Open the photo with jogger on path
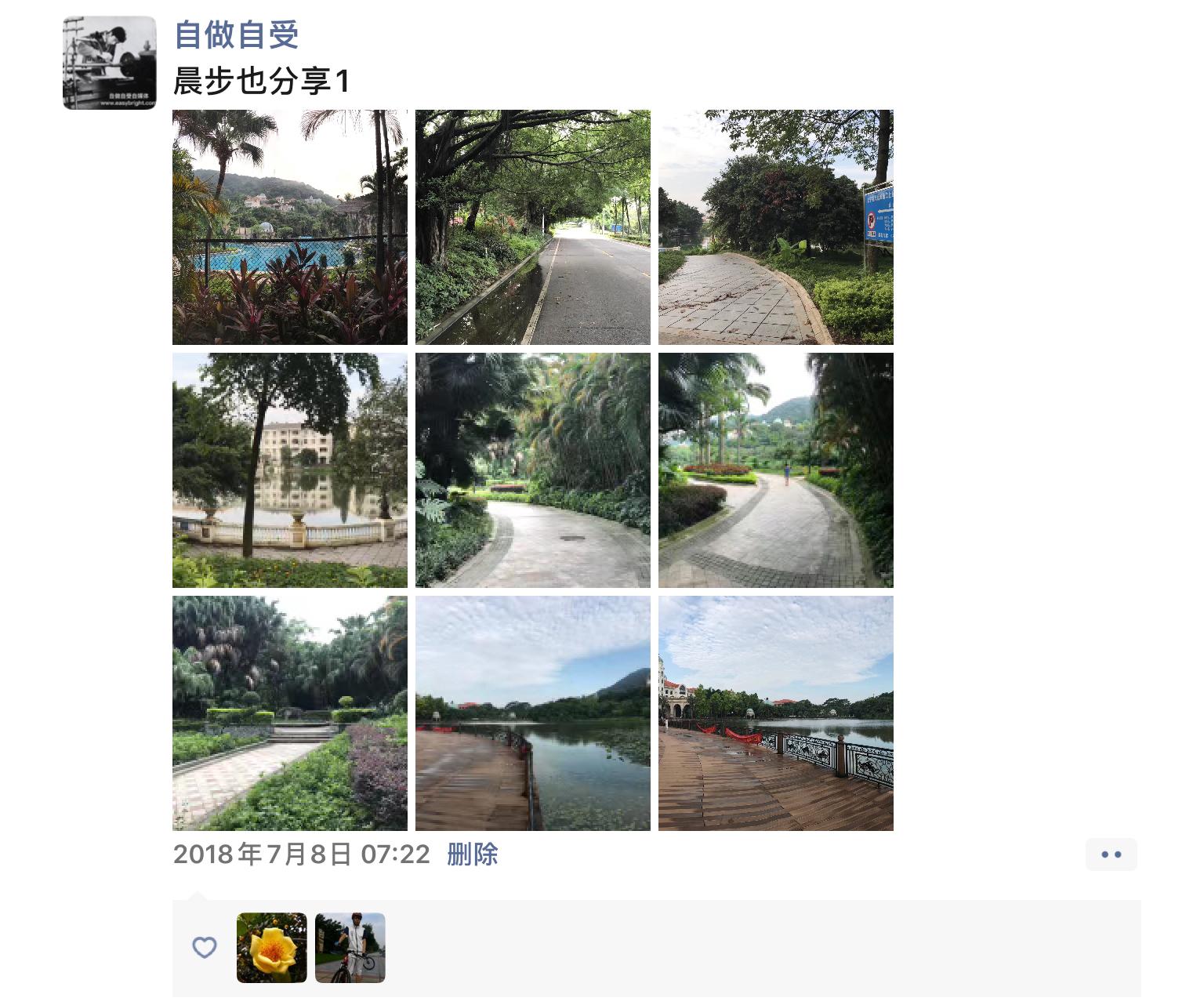The image size is (1204, 1005). 776,470
